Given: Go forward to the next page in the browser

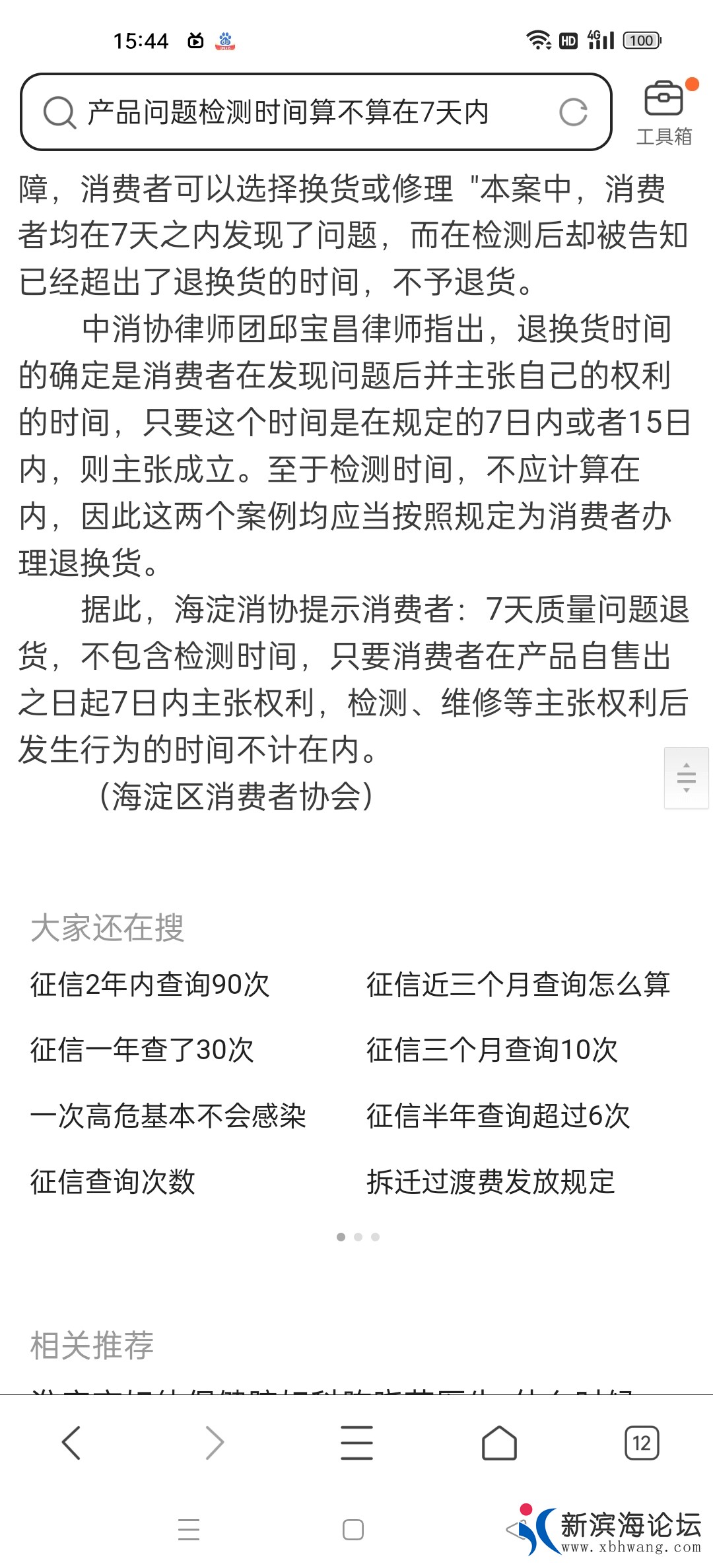Looking at the screenshot, I should click(x=215, y=1443).
